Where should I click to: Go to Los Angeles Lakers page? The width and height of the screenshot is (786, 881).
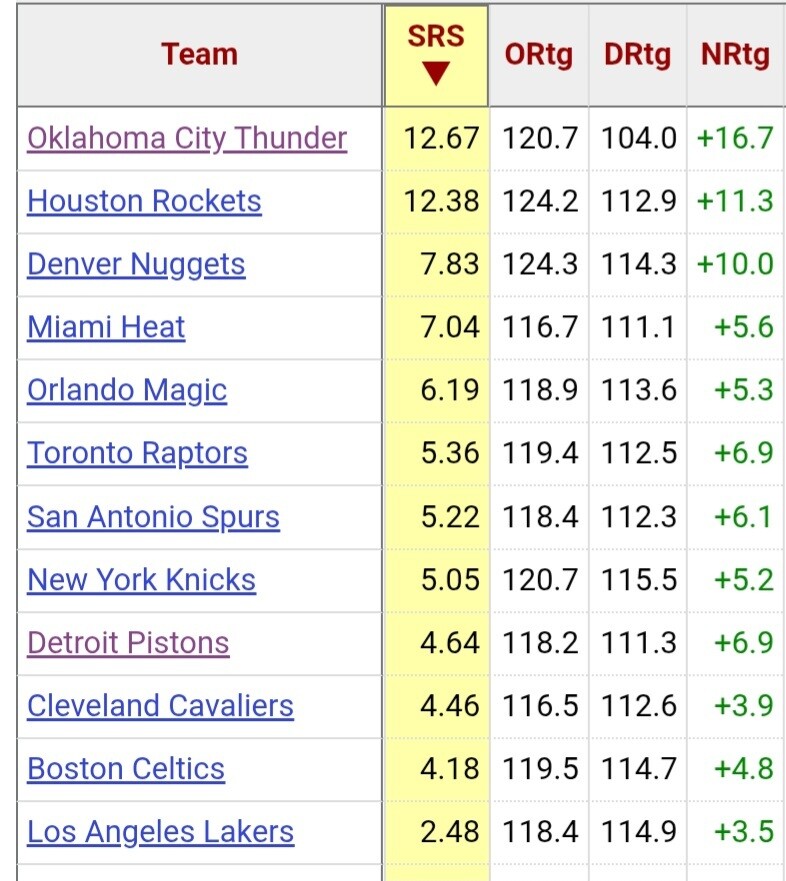[x=160, y=832]
